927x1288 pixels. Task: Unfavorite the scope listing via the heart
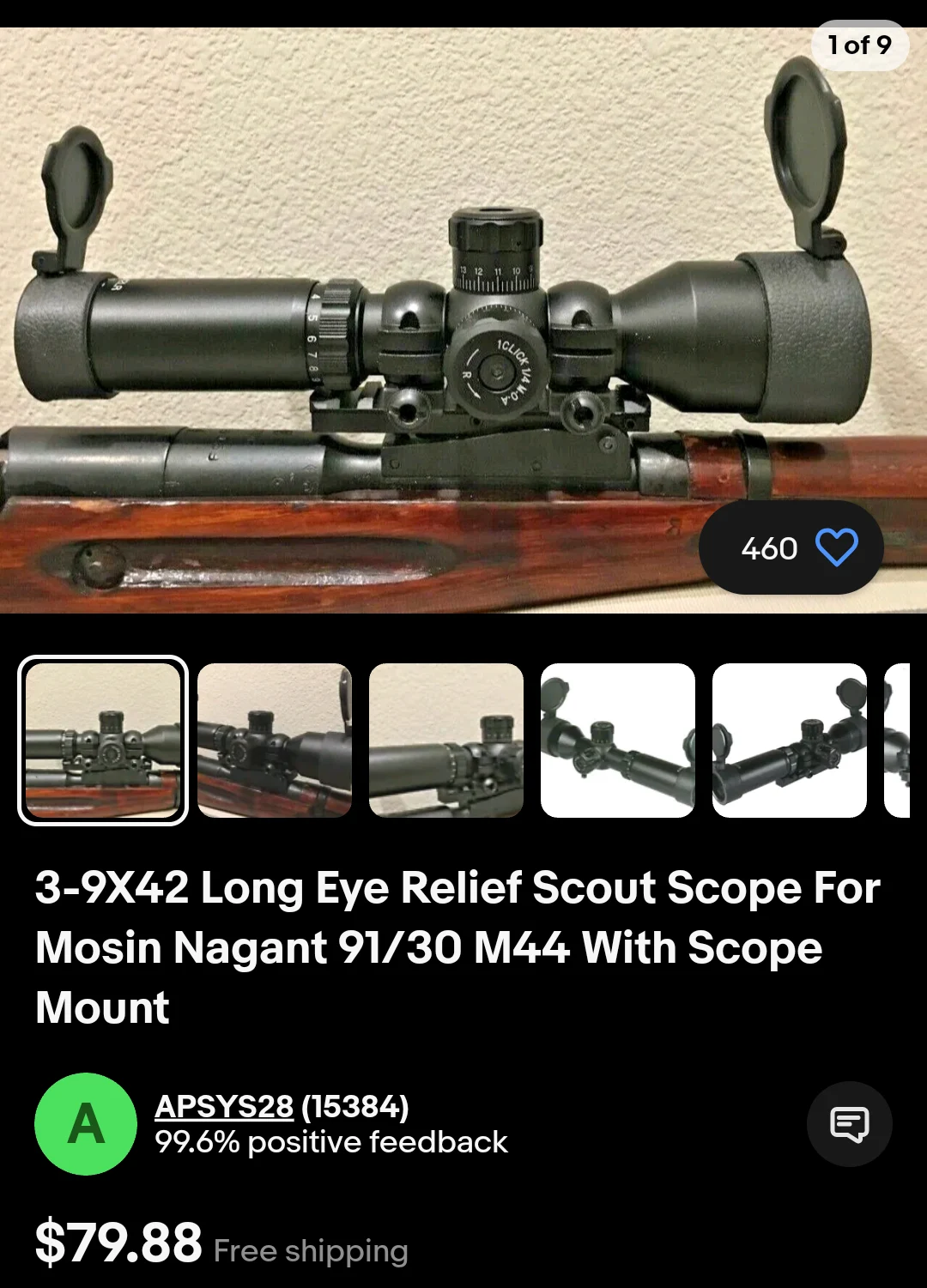[x=839, y=547]
